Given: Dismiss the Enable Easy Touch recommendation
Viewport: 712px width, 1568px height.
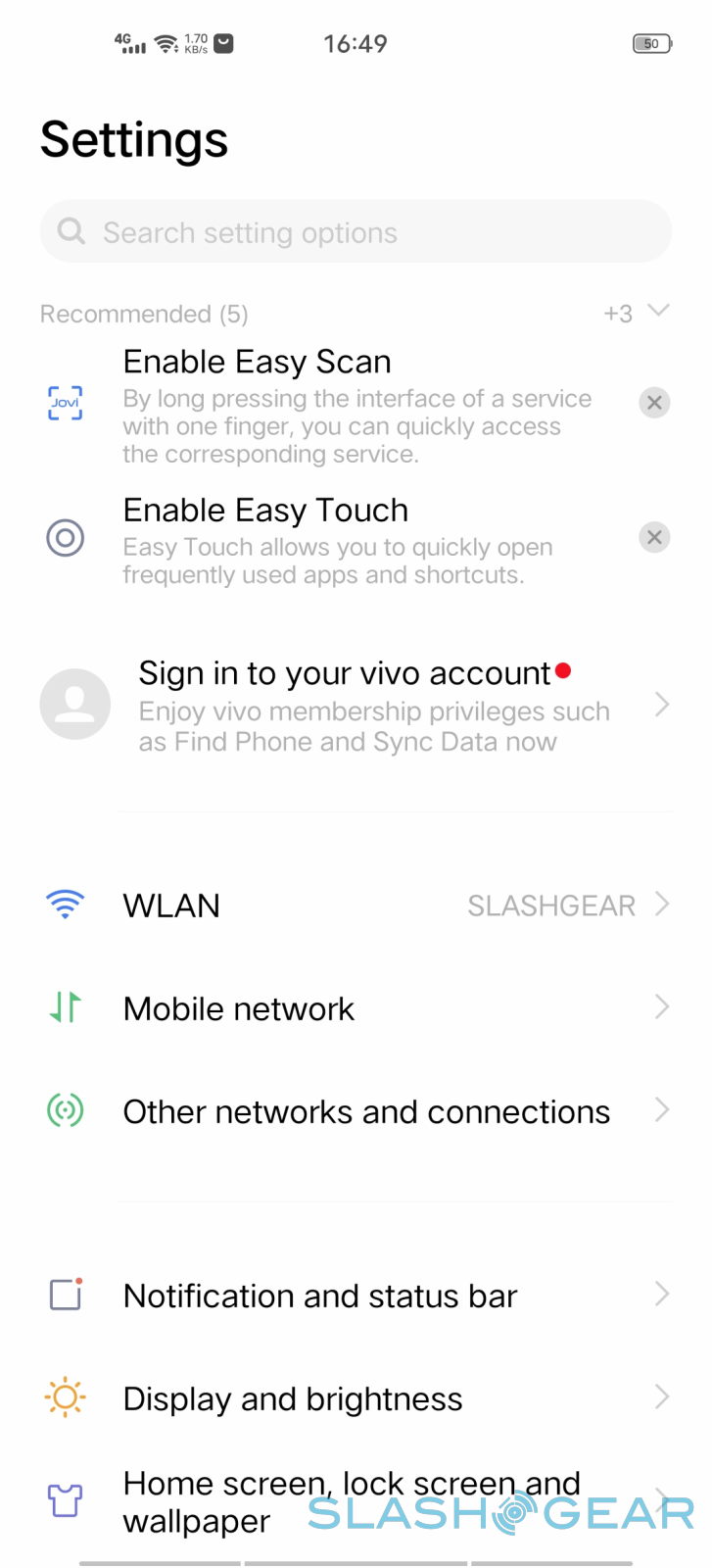Looking at the screenshot, I should pyautogui.click(x=654, y=537).
